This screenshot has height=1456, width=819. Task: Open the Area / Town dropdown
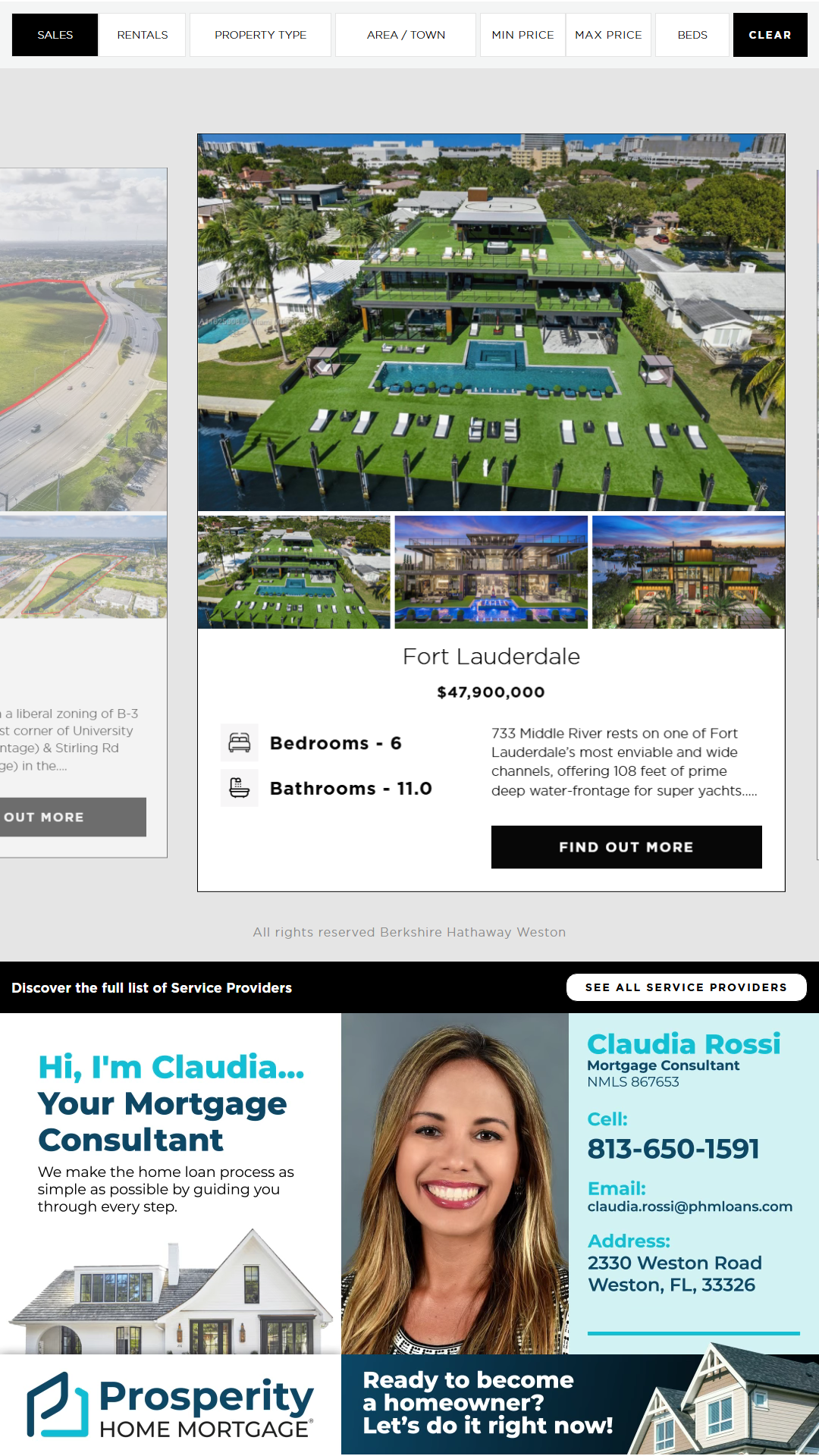click(406, 35)
